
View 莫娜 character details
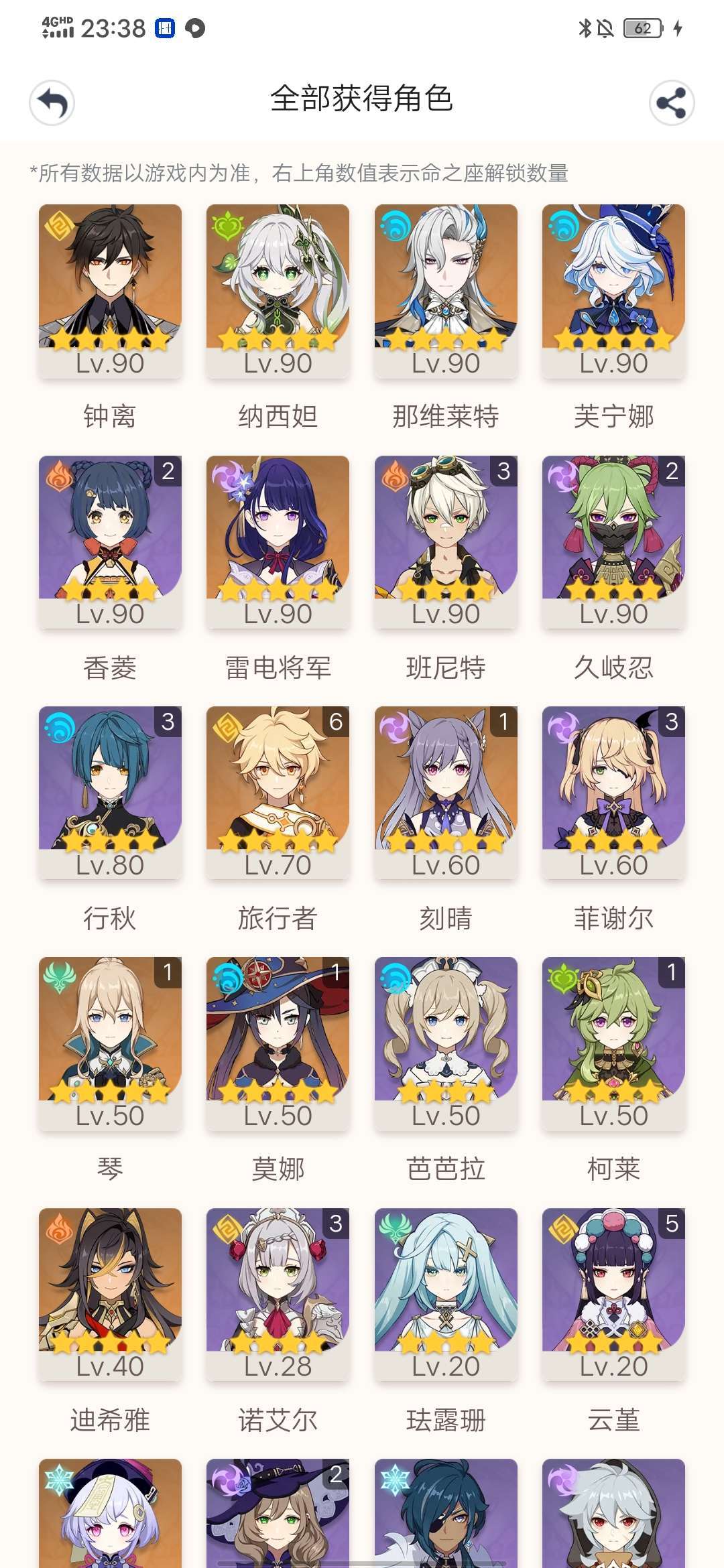pos(278,1043)
